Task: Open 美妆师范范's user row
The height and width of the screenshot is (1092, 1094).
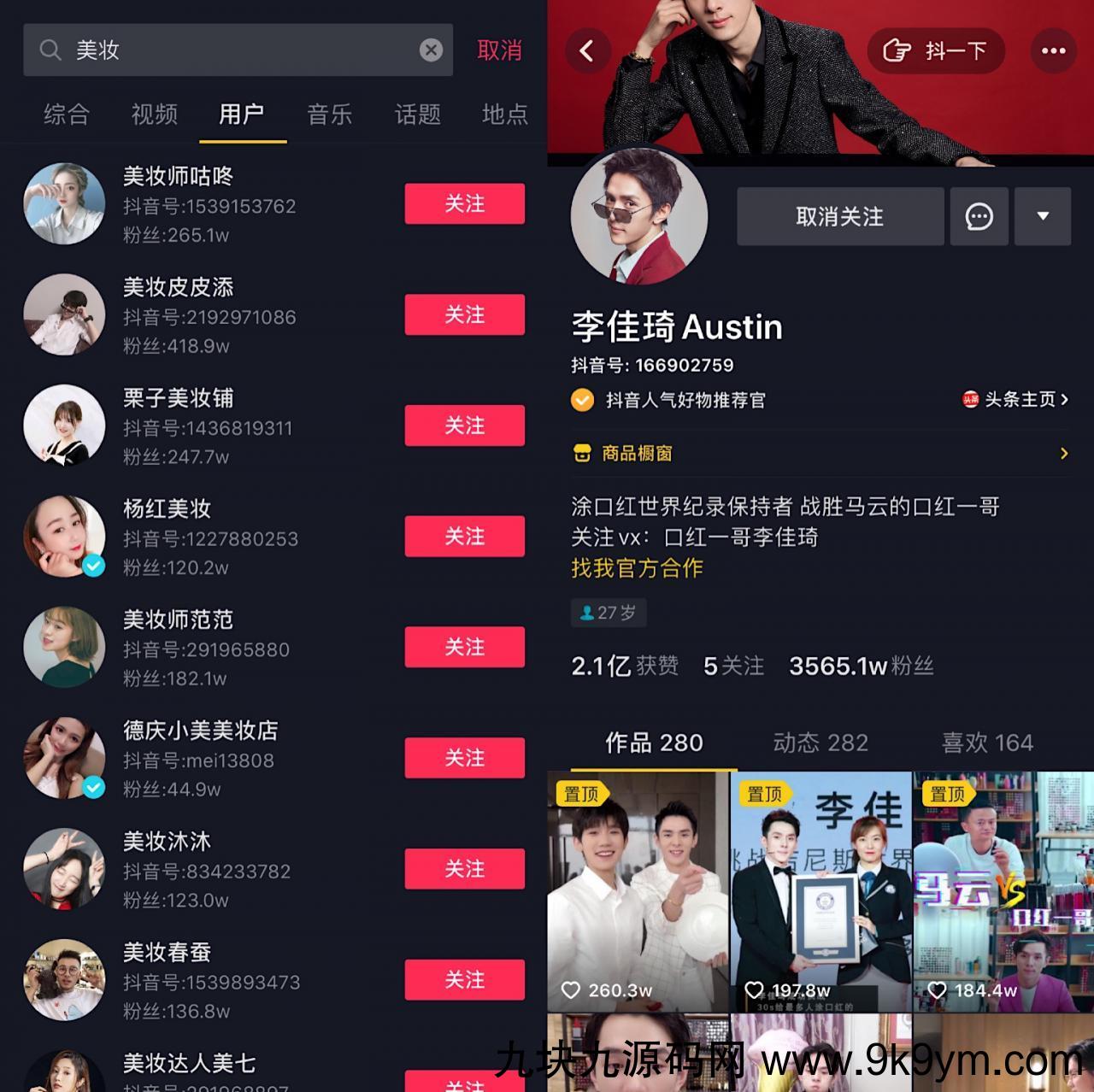Action: pyautogui.click(x=178, y=620)
